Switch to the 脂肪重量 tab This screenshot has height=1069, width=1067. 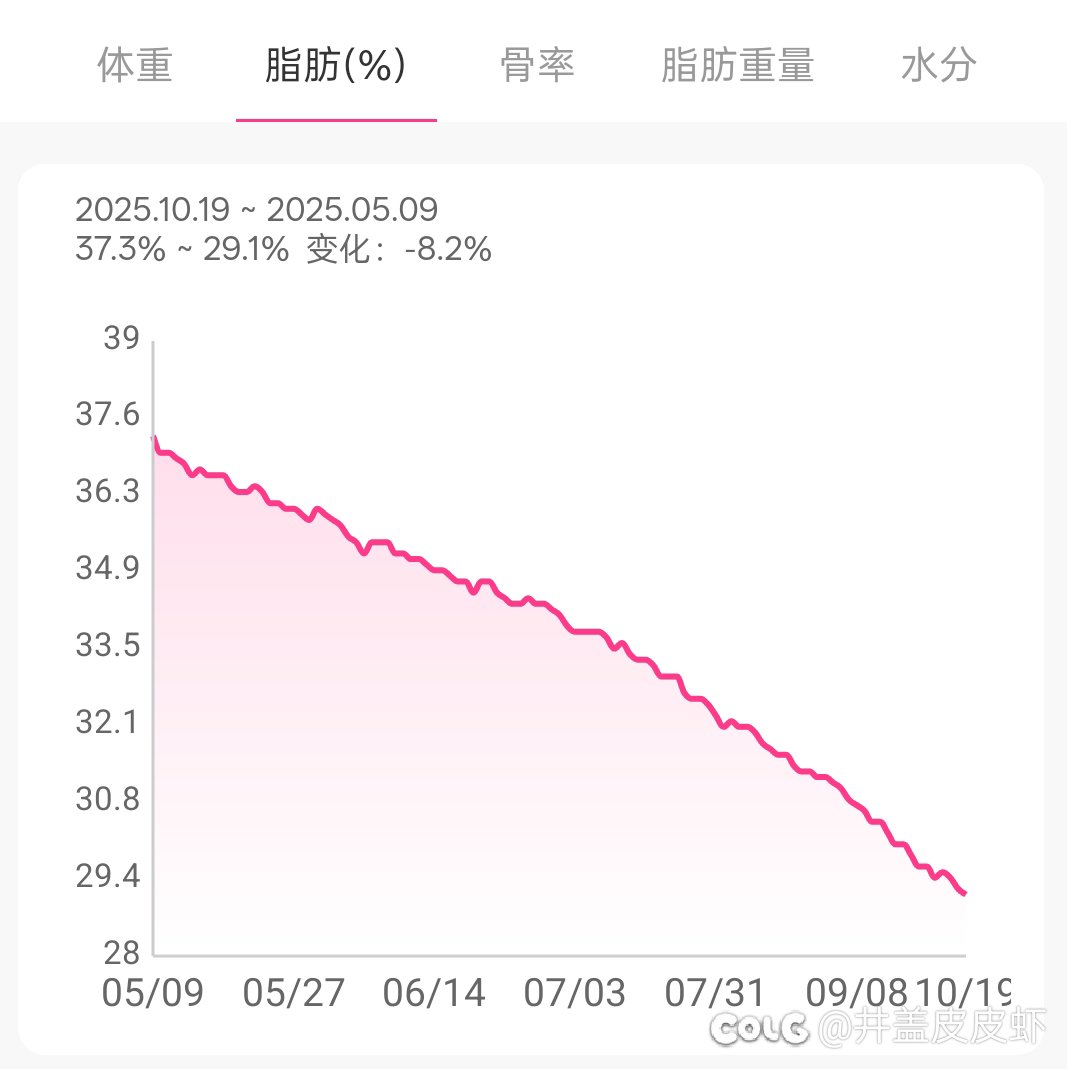click(x=738, y=66)
